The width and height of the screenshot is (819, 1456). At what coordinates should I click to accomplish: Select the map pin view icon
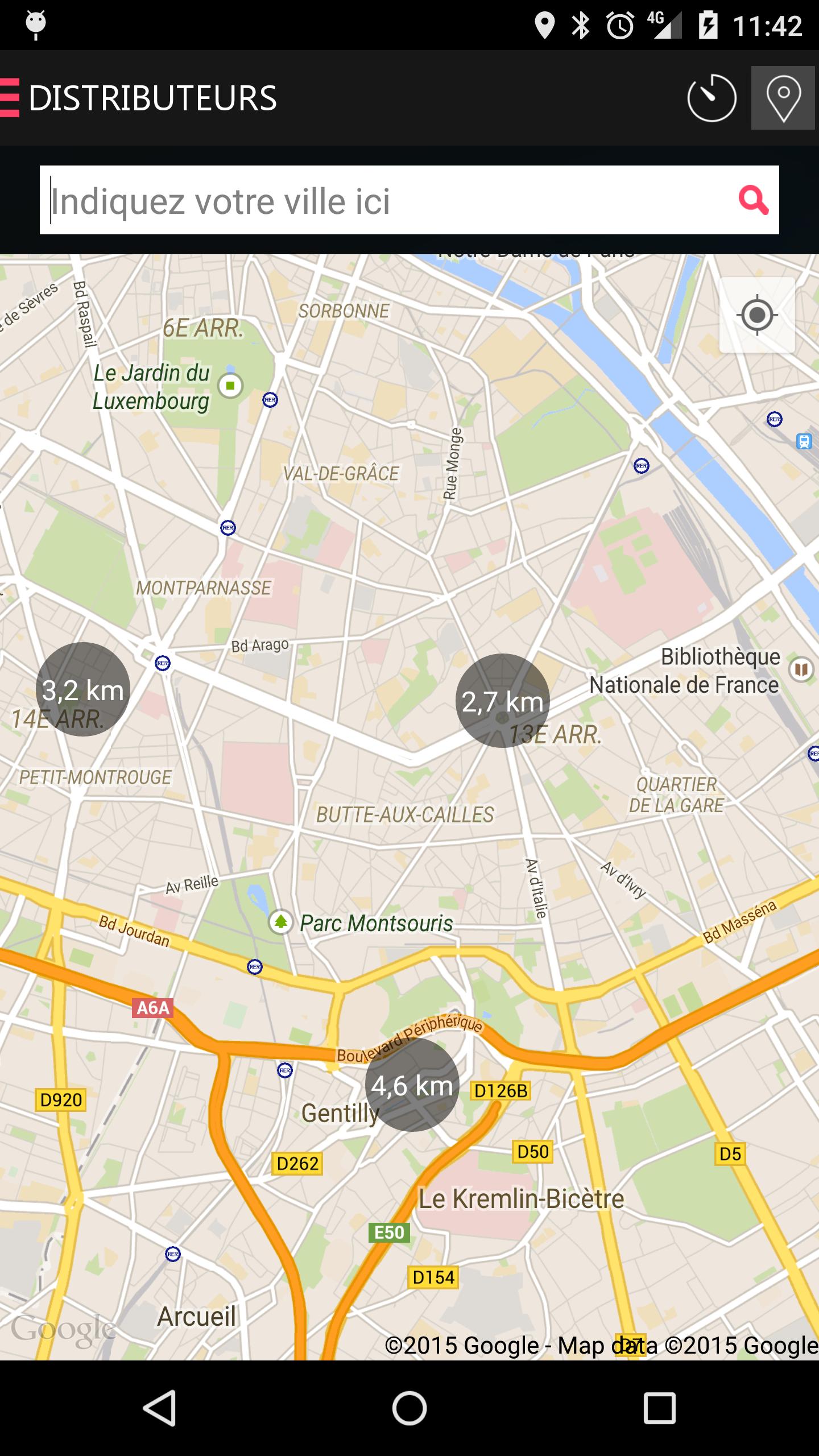tap(783, 98)
